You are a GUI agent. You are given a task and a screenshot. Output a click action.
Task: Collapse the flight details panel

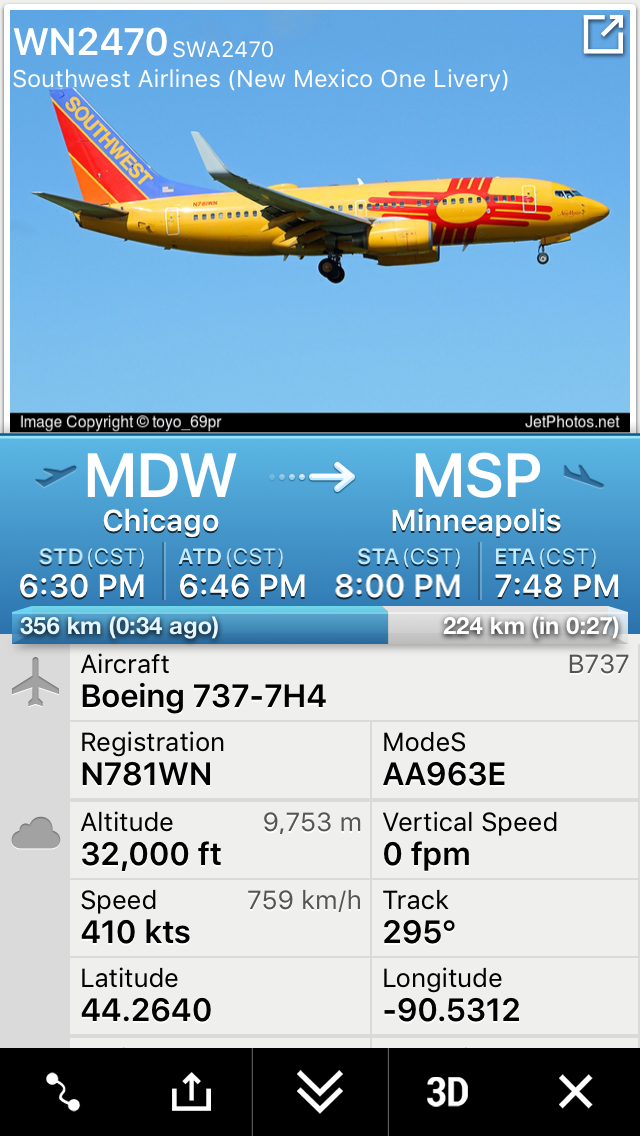320,1092
